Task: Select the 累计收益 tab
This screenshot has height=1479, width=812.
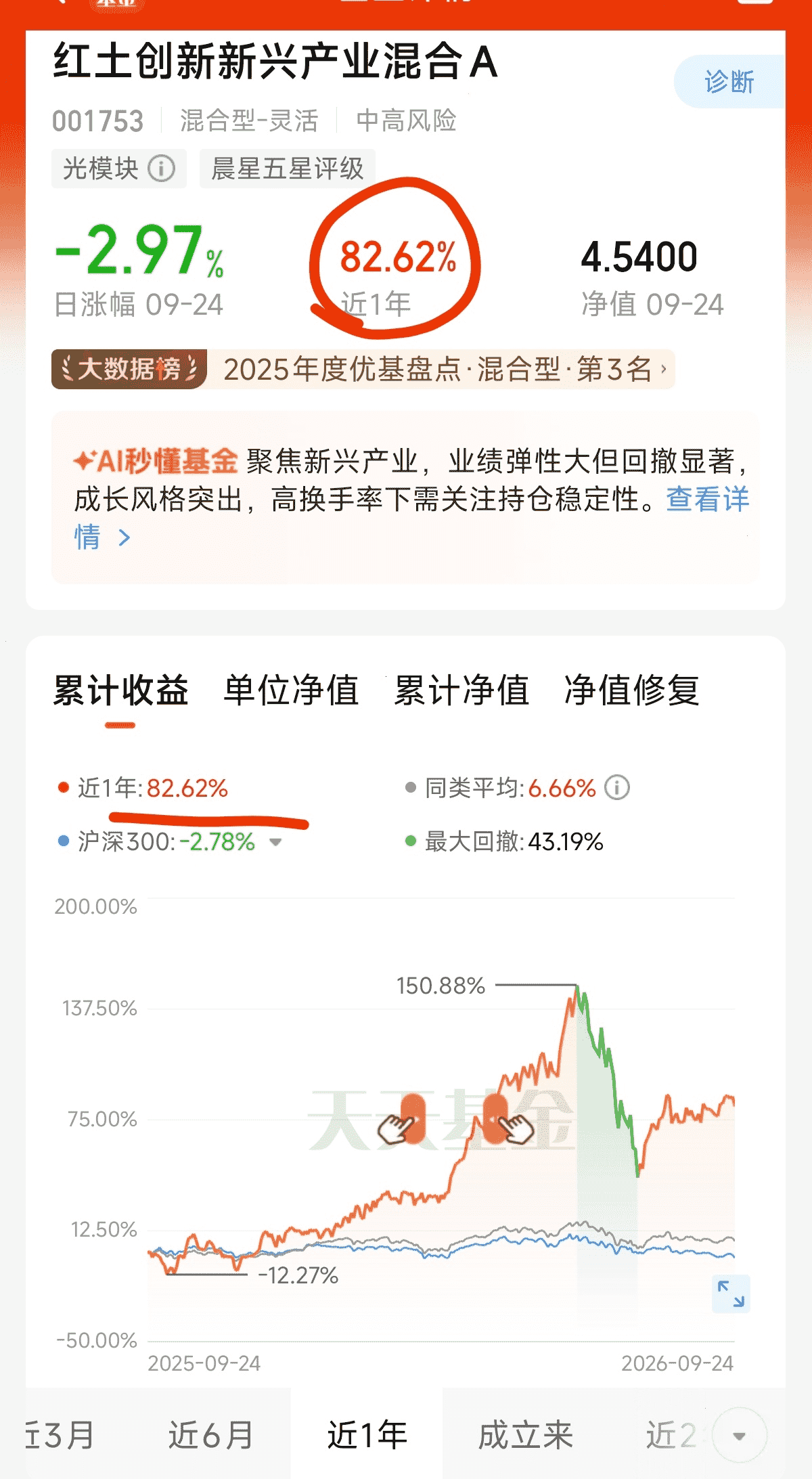Action: 120,690
